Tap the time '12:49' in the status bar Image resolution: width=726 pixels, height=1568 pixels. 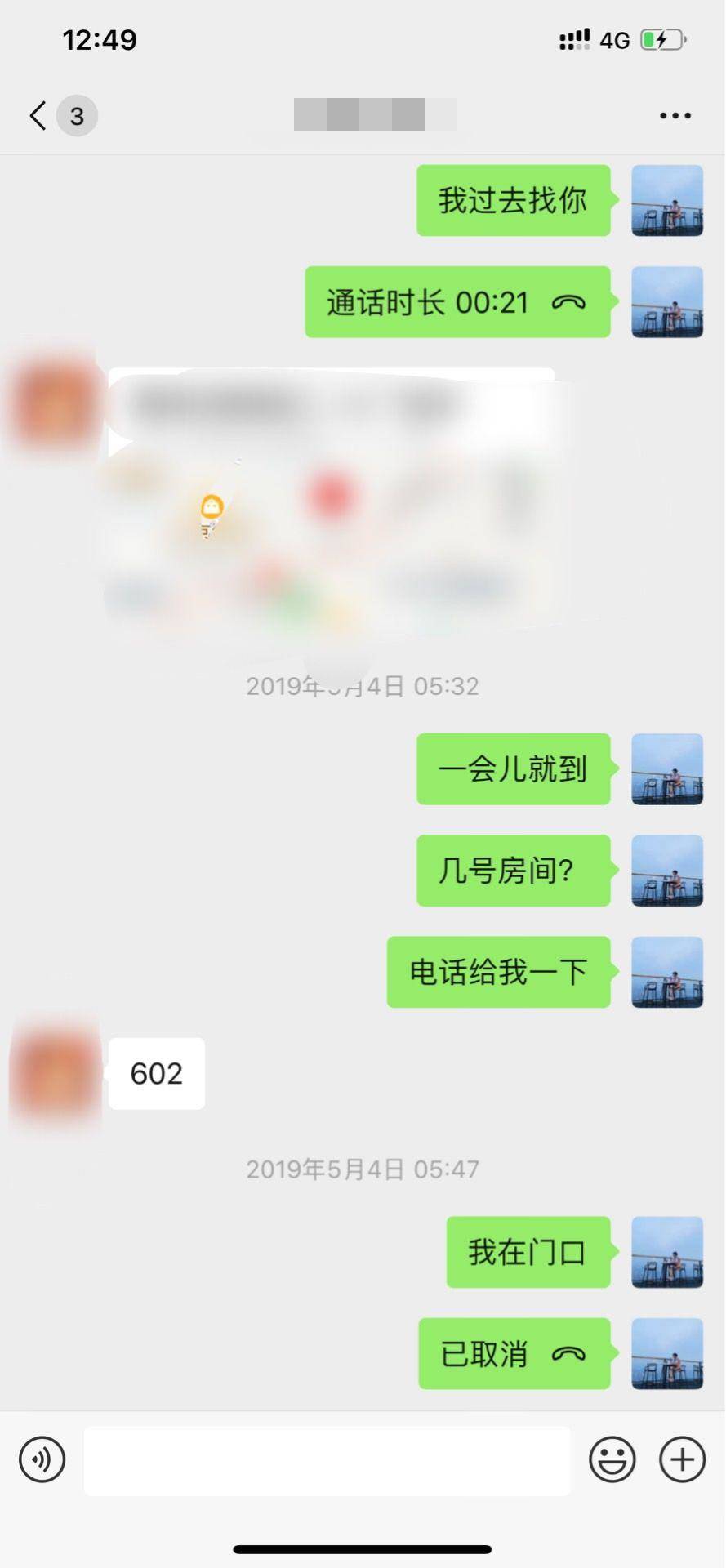100,39
